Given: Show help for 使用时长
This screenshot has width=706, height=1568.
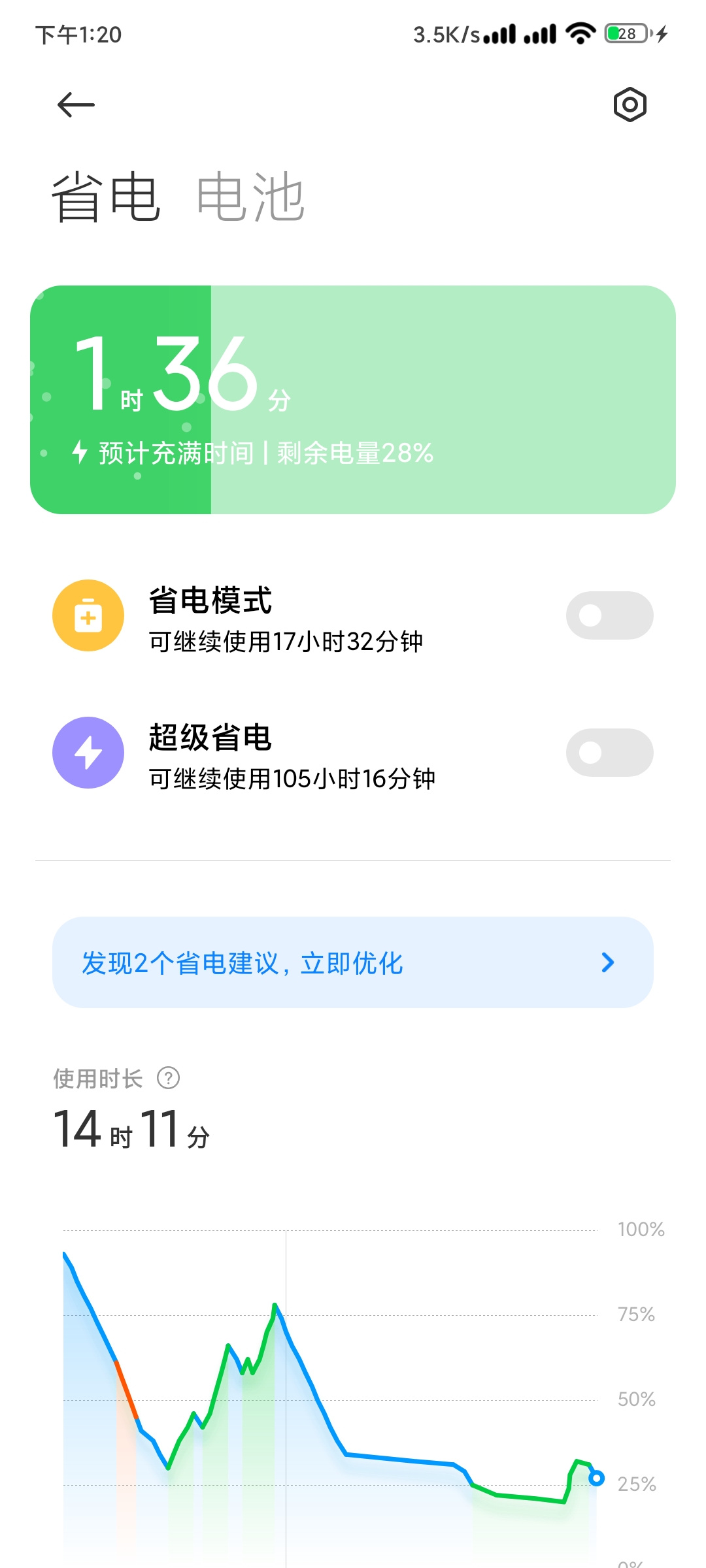Looking at the screenshot, I should point(169,1078).
